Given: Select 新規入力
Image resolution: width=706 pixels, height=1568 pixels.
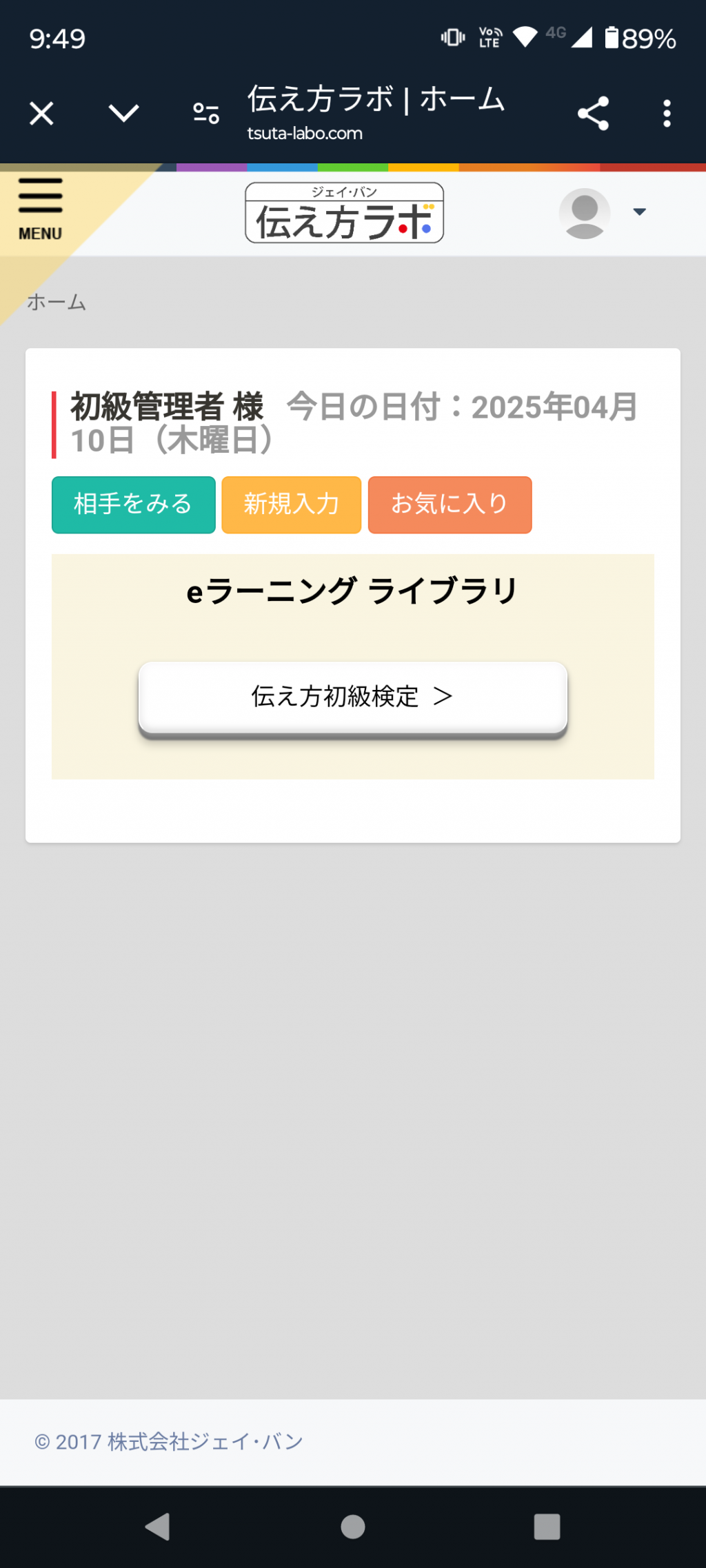Looking at the screenshot, I should pos(292,505).
